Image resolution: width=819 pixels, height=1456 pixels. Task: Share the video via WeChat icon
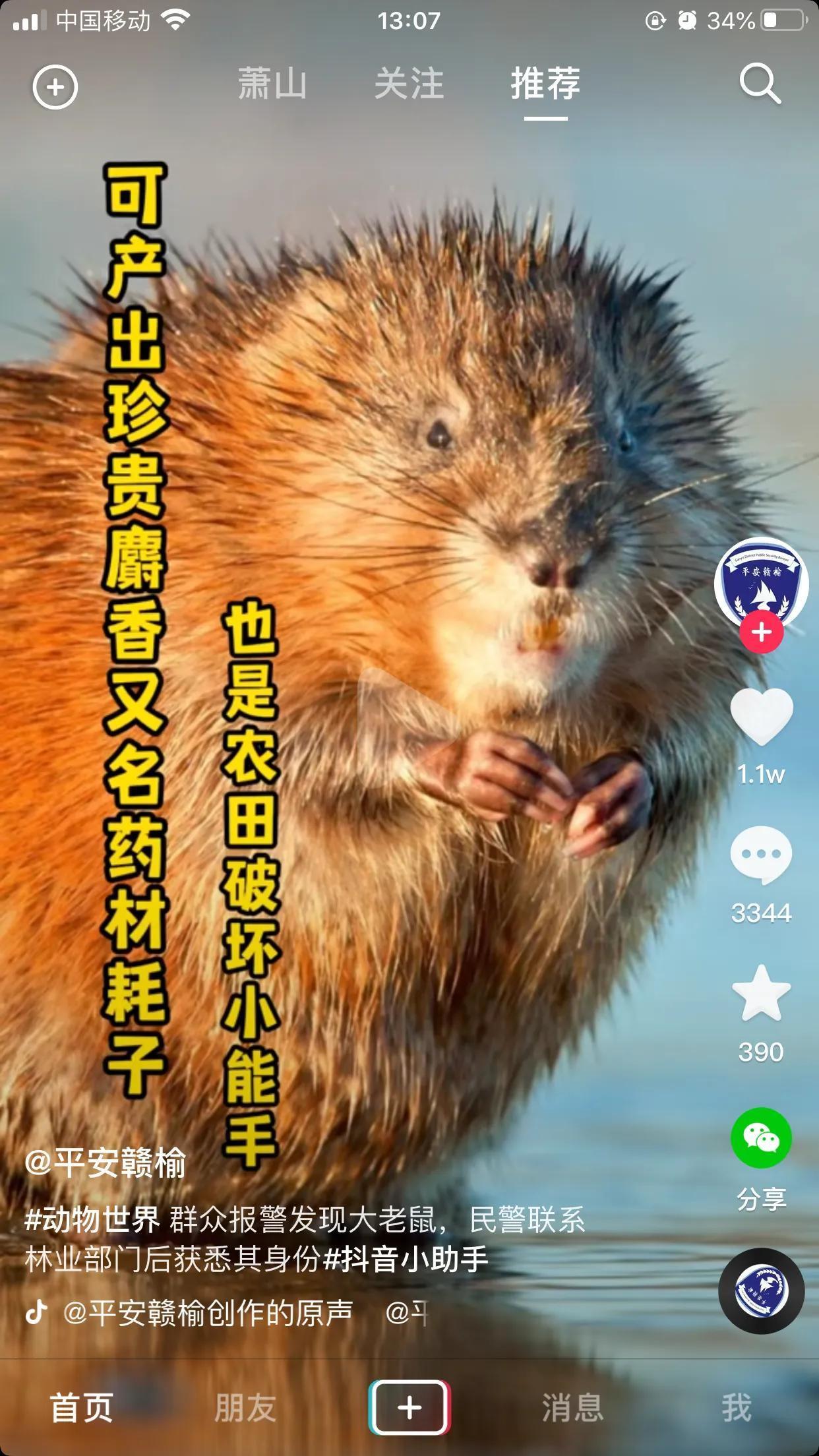point(761,1139)
